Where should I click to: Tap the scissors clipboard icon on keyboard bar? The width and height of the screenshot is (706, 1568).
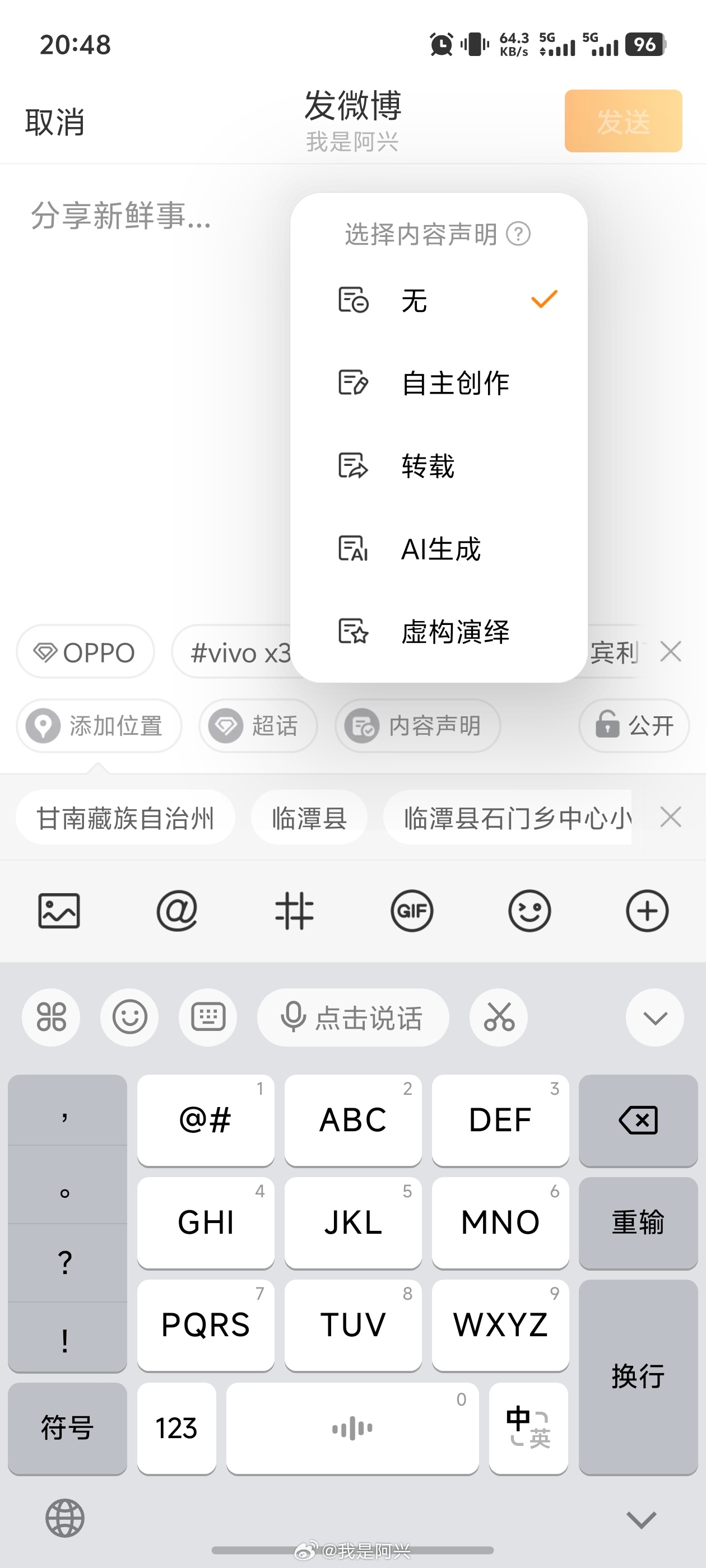[498, 1017]
